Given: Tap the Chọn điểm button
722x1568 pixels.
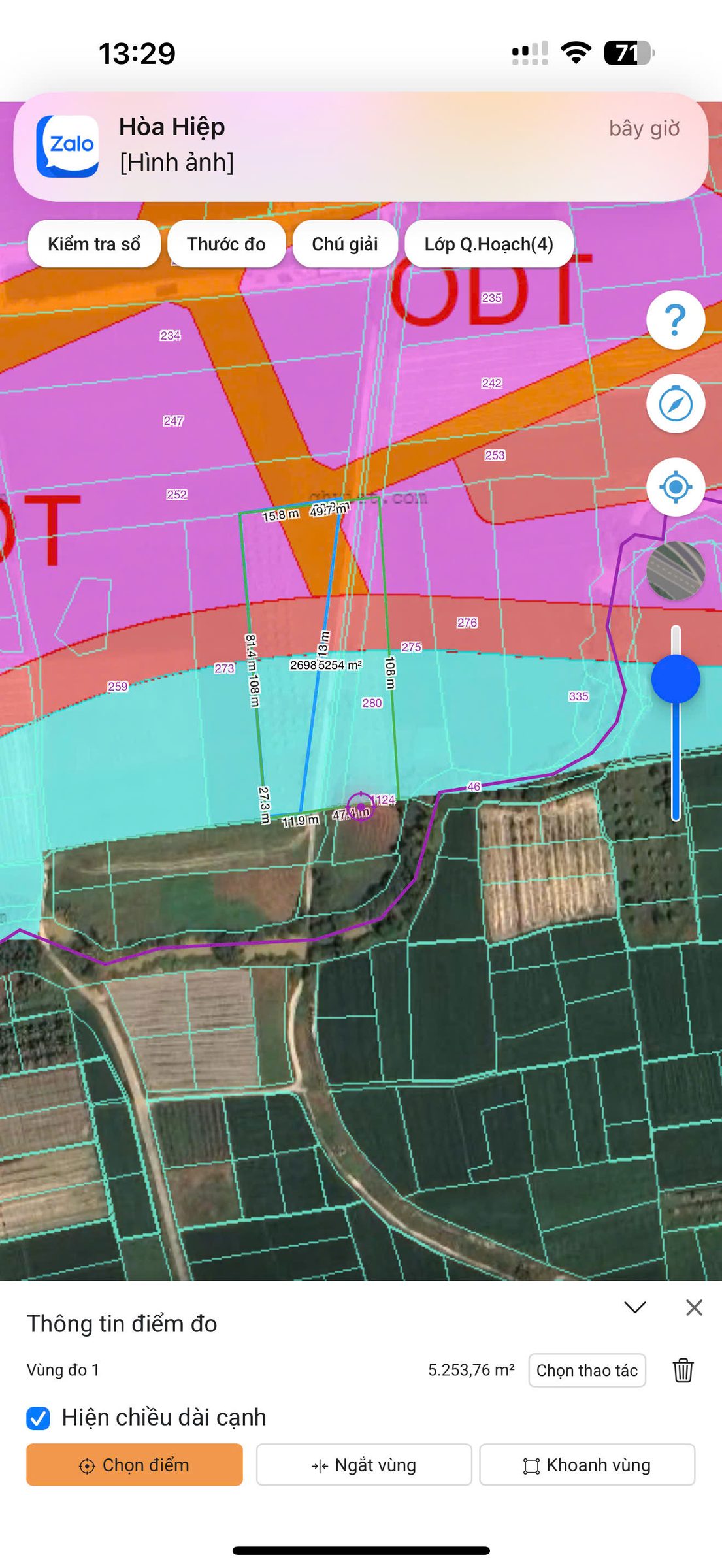Looking at the screenshot, I should [x=135, y=1465].
